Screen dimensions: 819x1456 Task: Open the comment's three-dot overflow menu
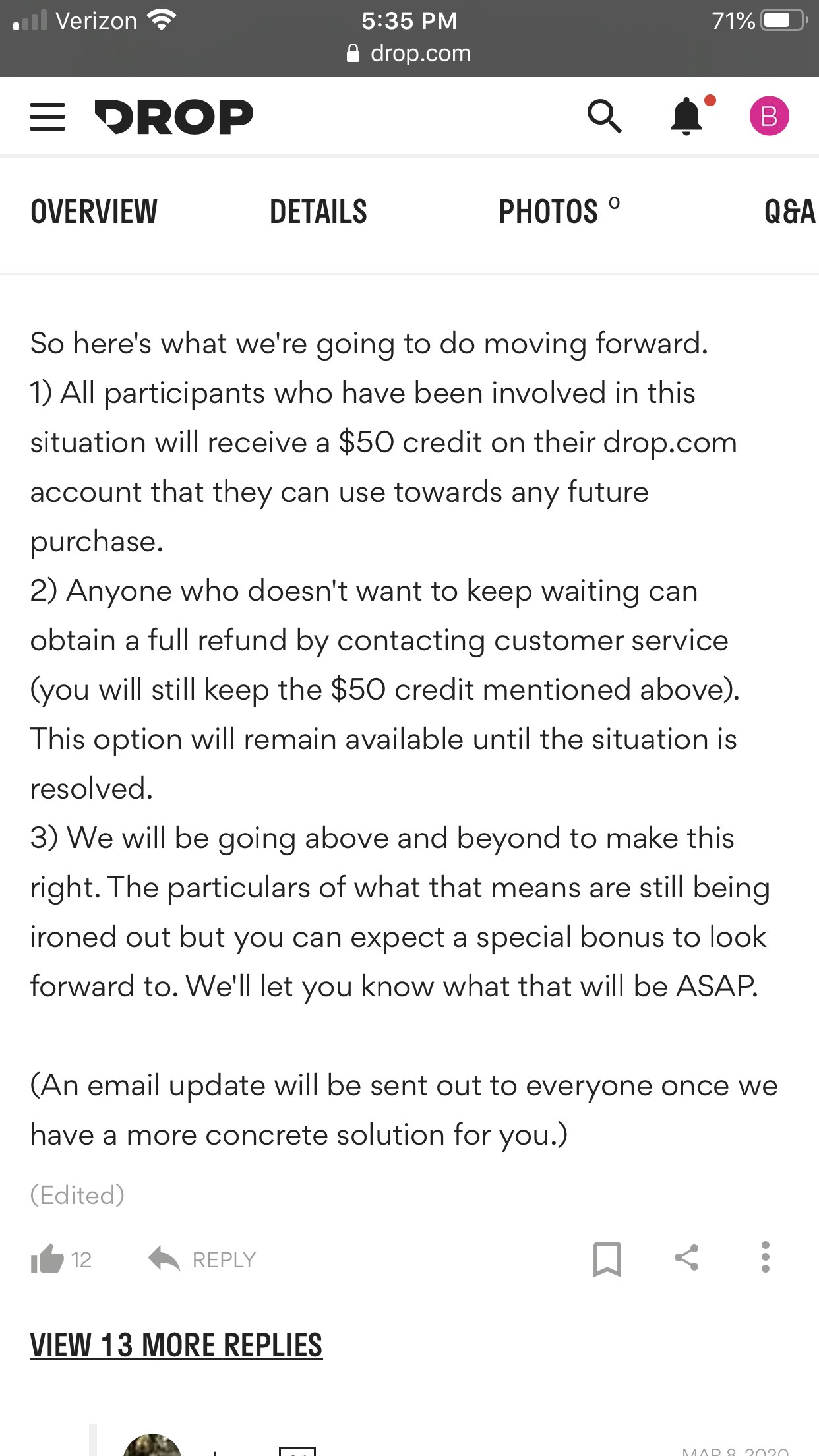765,1258
